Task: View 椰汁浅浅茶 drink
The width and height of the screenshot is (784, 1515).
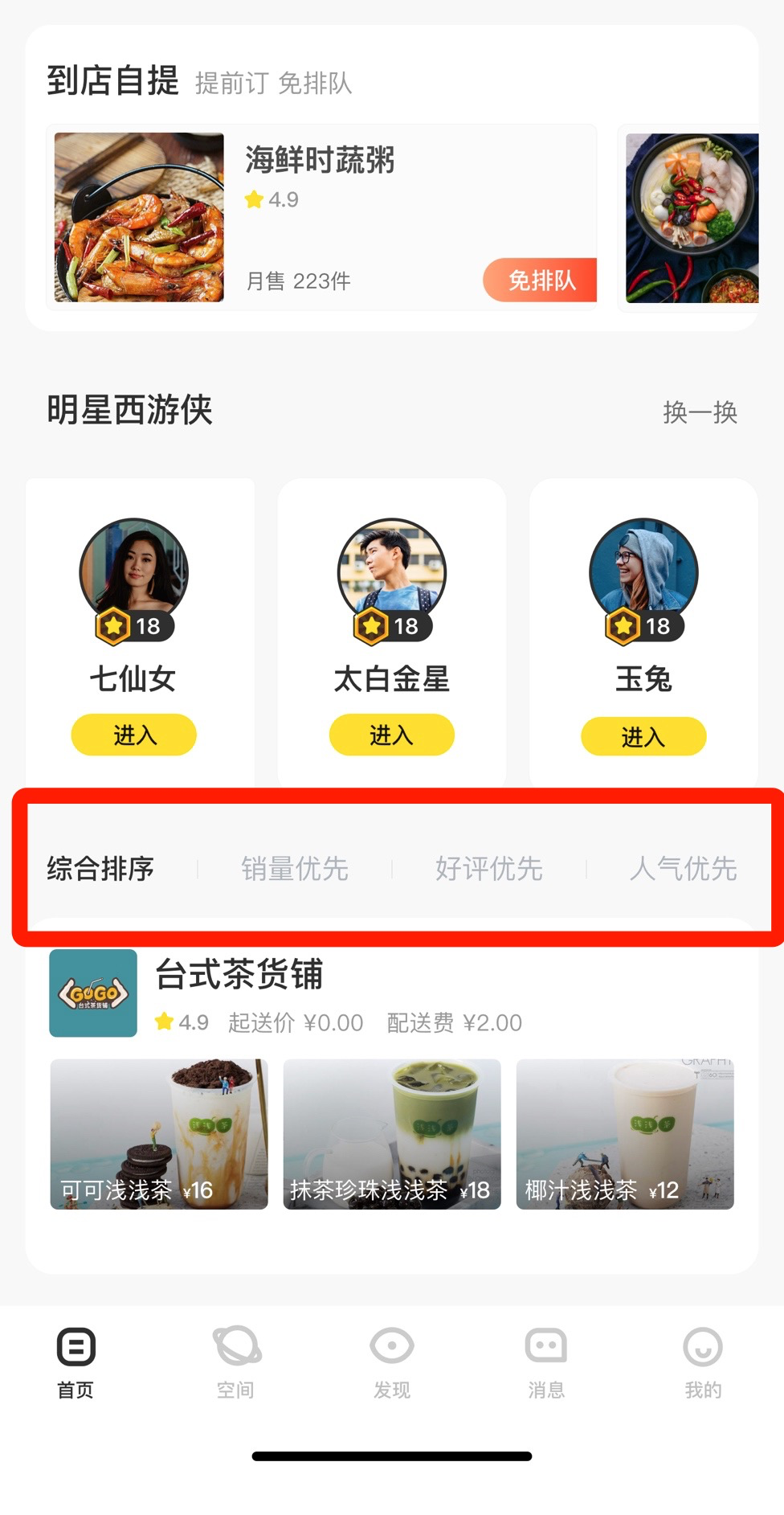Action: [x=625, y=1134]
